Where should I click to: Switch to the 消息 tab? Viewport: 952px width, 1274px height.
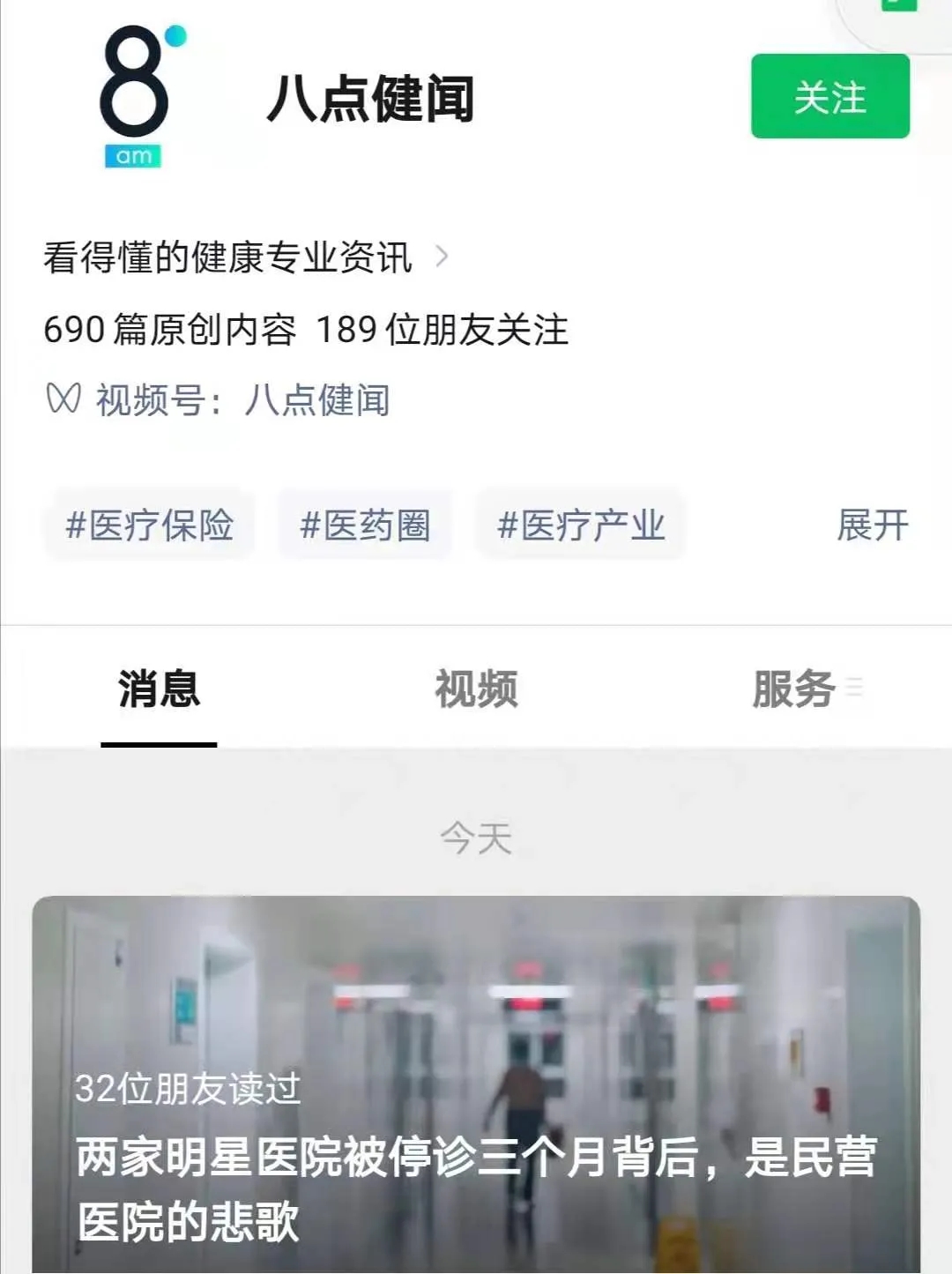coord(159,689)
